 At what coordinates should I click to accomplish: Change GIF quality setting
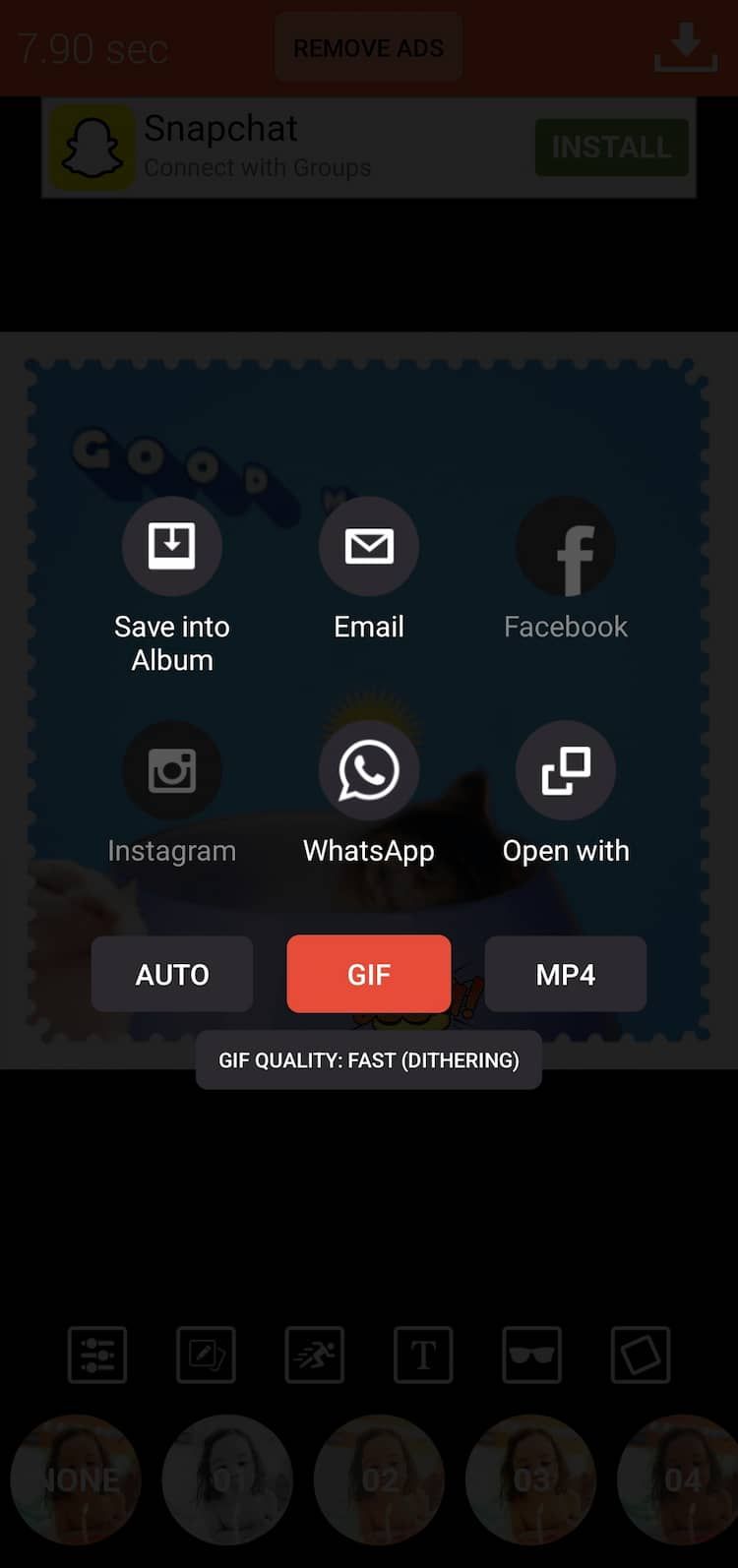369,1060
